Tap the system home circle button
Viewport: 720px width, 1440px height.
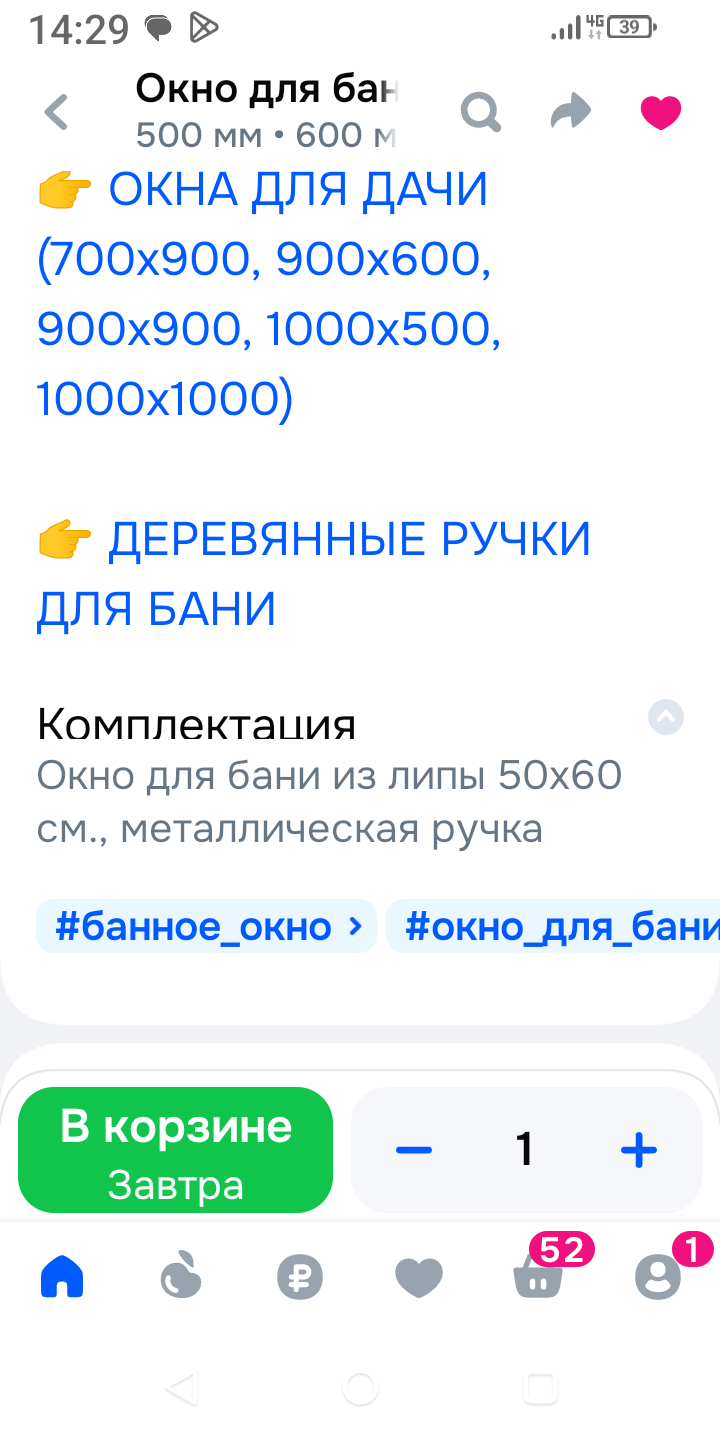point(360,1388)
